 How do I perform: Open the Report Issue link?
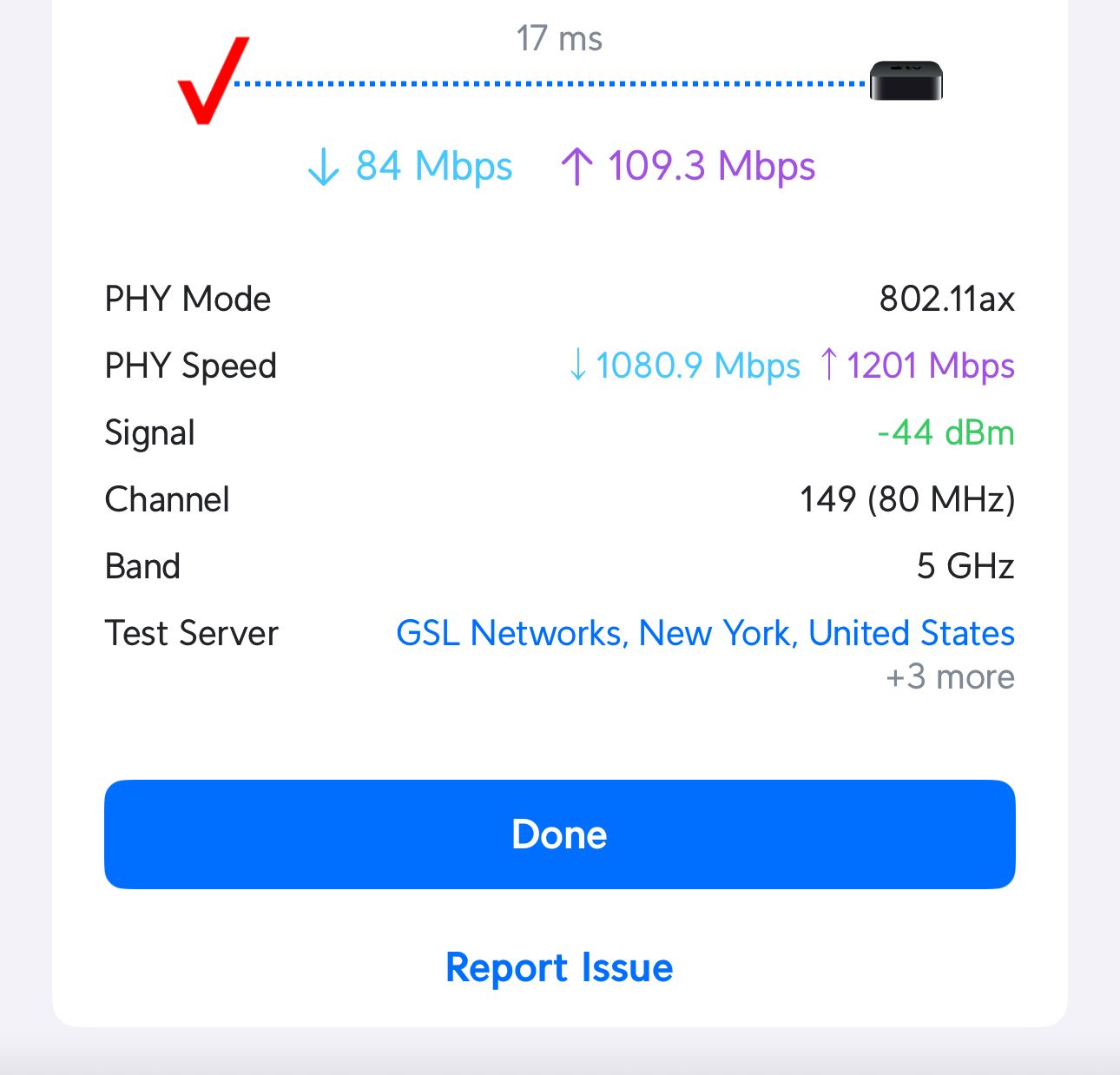click(559, 967)
